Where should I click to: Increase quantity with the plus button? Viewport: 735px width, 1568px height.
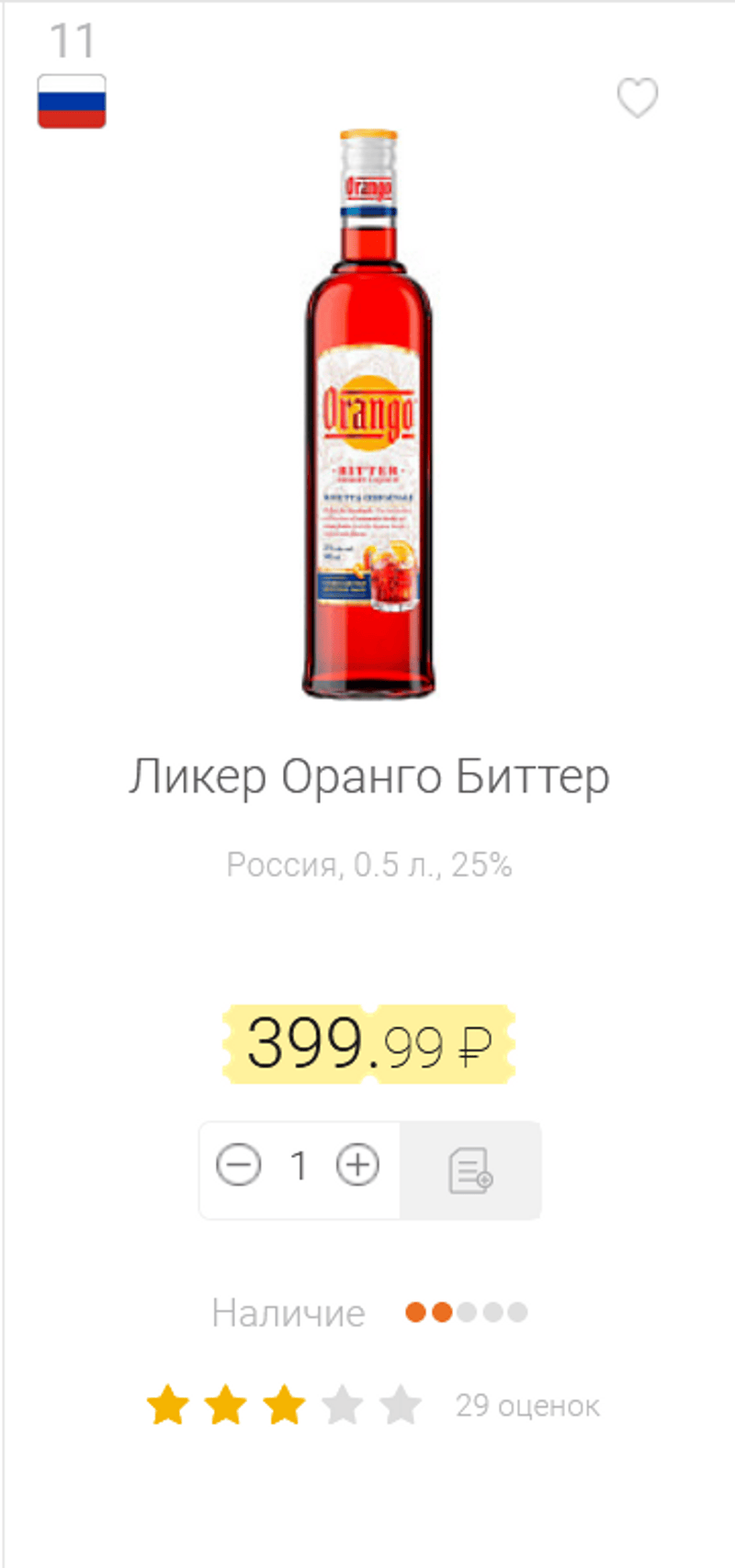click(357, 1165)
